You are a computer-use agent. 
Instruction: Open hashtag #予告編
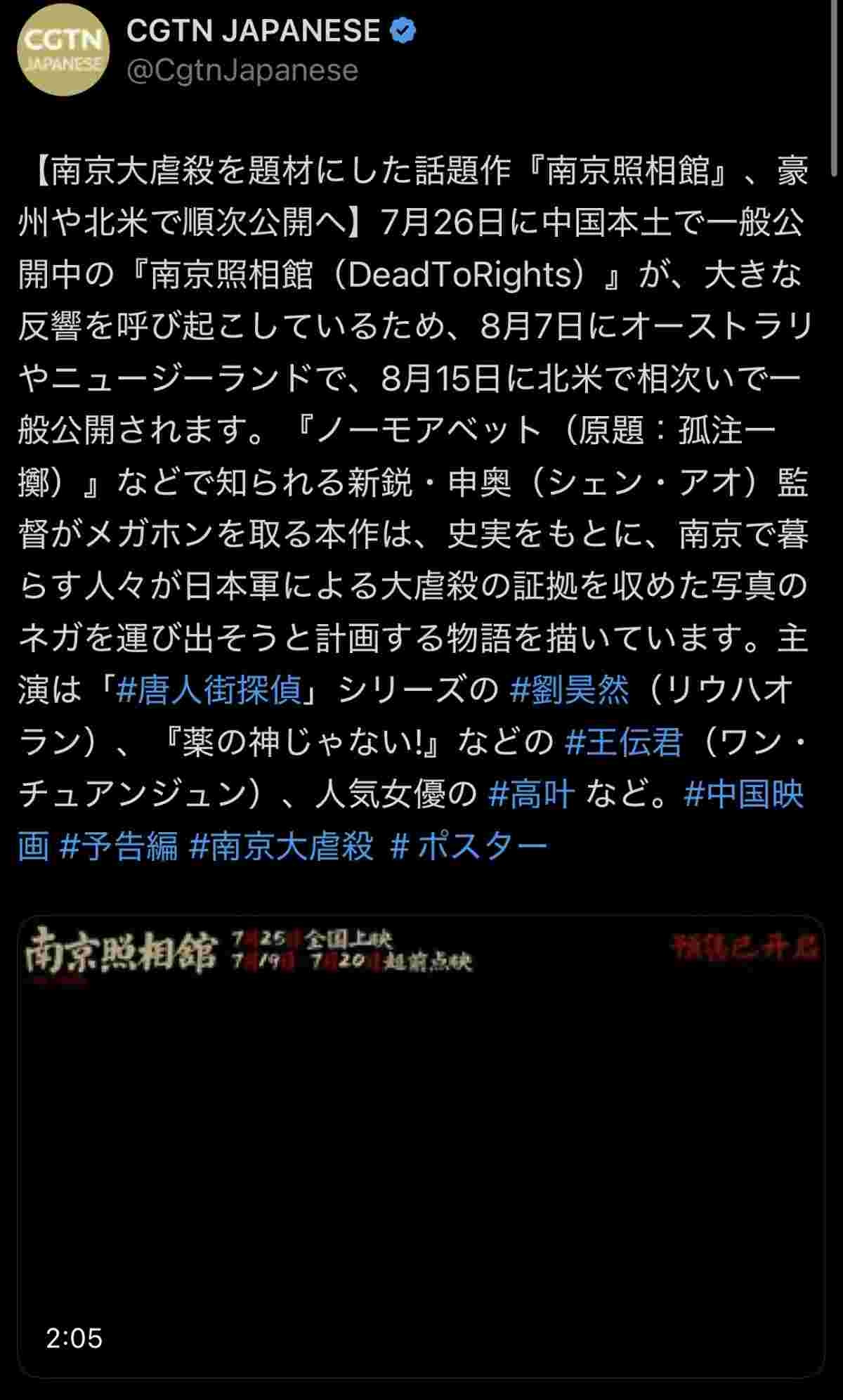pos(119,846)
